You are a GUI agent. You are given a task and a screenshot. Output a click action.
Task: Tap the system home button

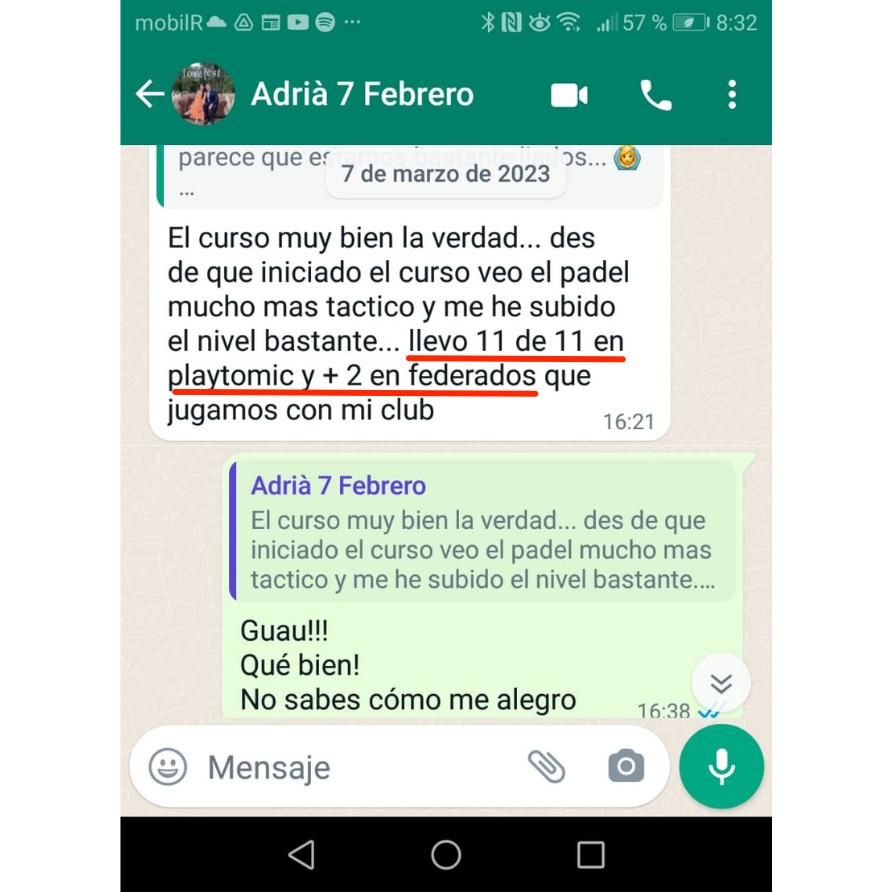click(x=446, y=854)
